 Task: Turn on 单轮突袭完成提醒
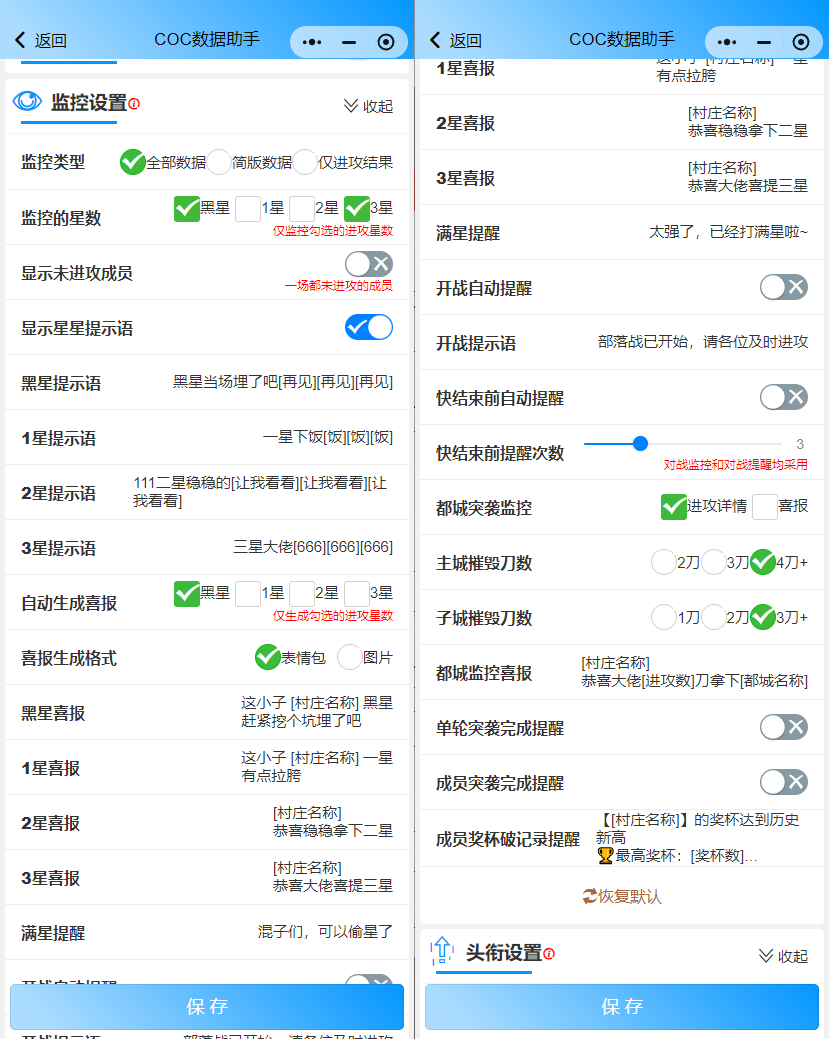pyautogui.click(x=783, y=727)
